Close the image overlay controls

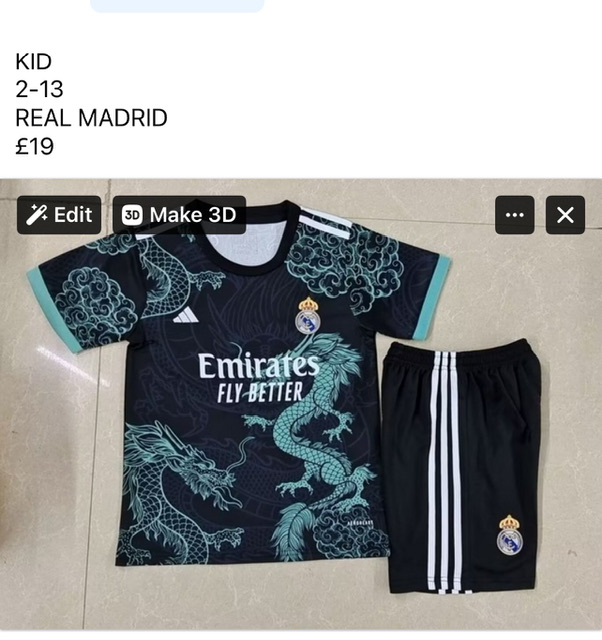click(x=565, y=215)
